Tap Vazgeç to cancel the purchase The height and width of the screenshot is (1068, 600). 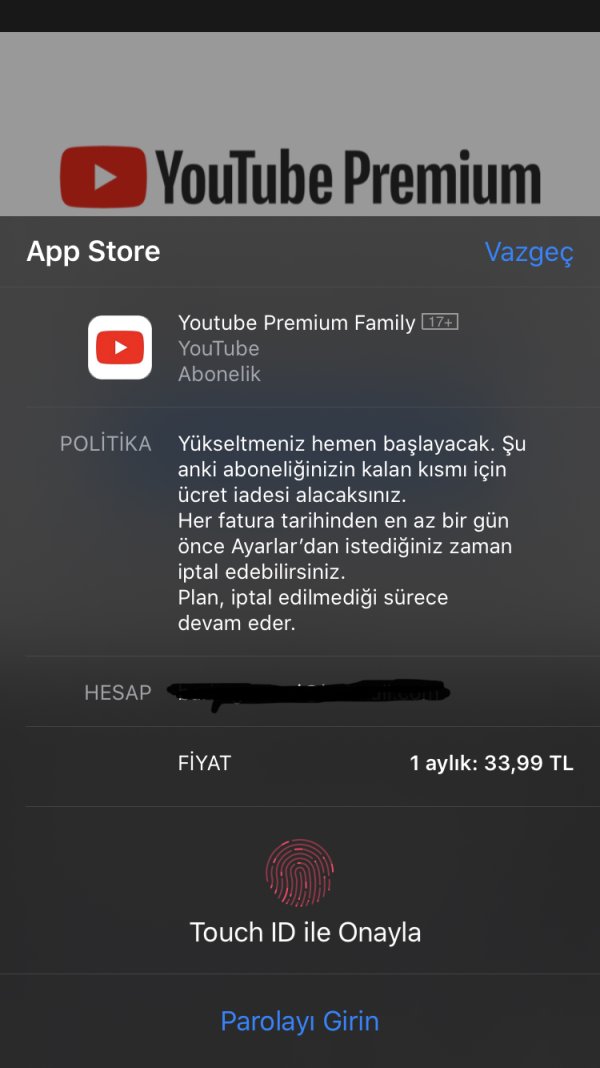(529, 252)
